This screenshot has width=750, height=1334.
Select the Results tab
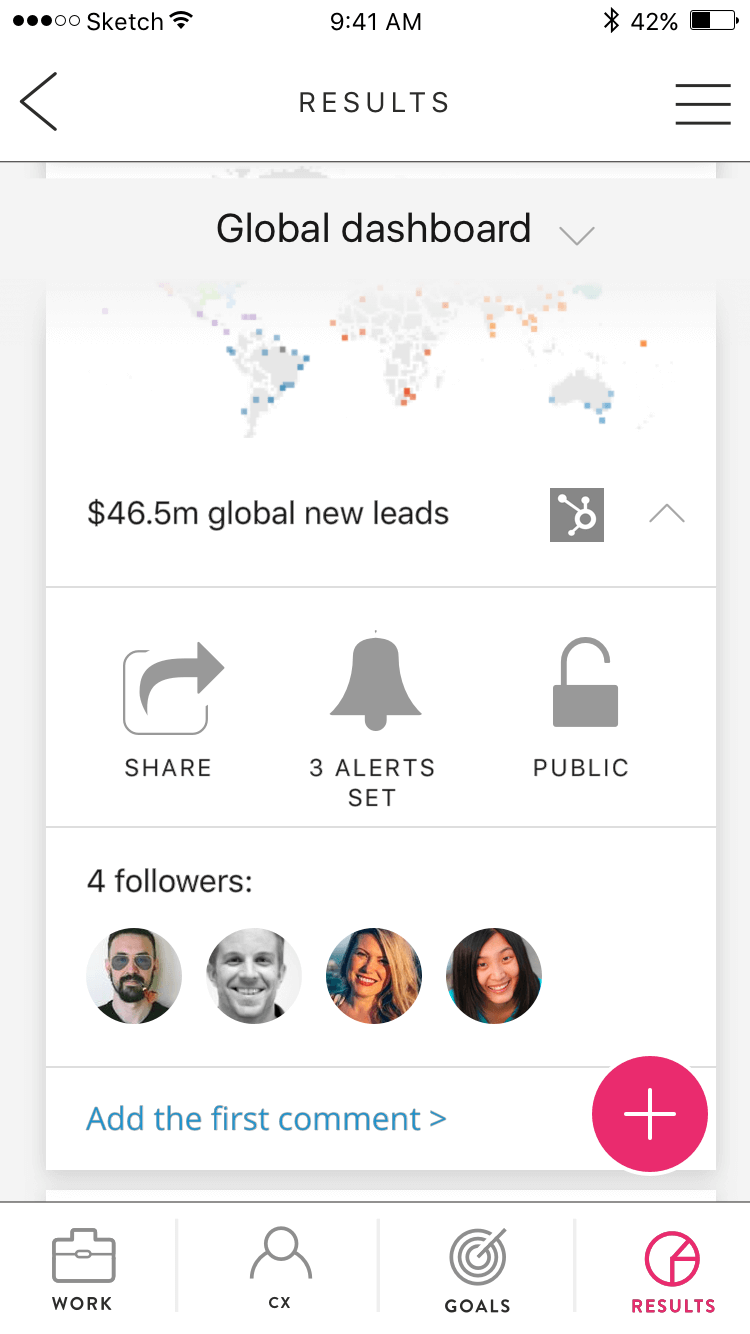pyautogui.click(x=673, y=1271)
